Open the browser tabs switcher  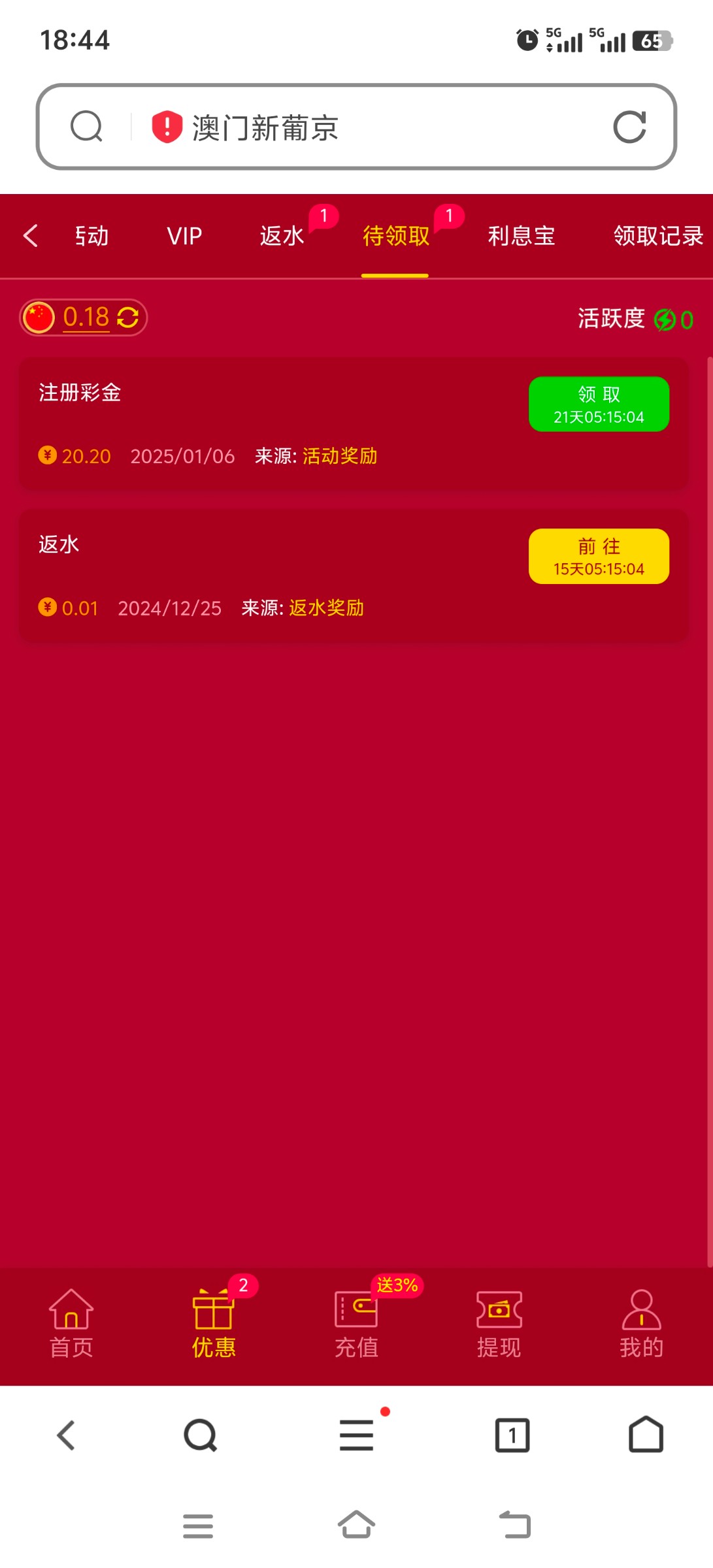pos(512,1435)
